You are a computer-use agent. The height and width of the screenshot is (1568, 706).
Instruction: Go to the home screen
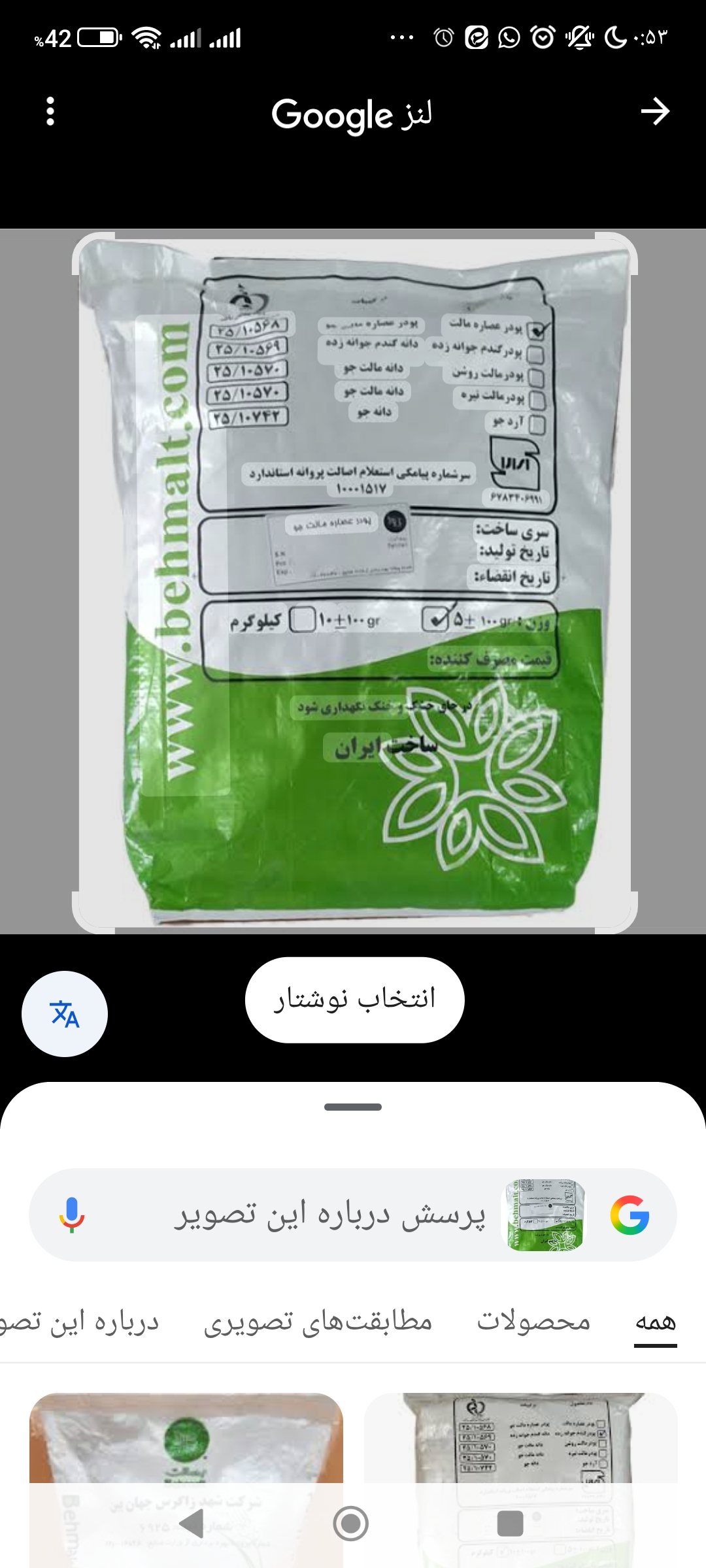click(351, 1524)
